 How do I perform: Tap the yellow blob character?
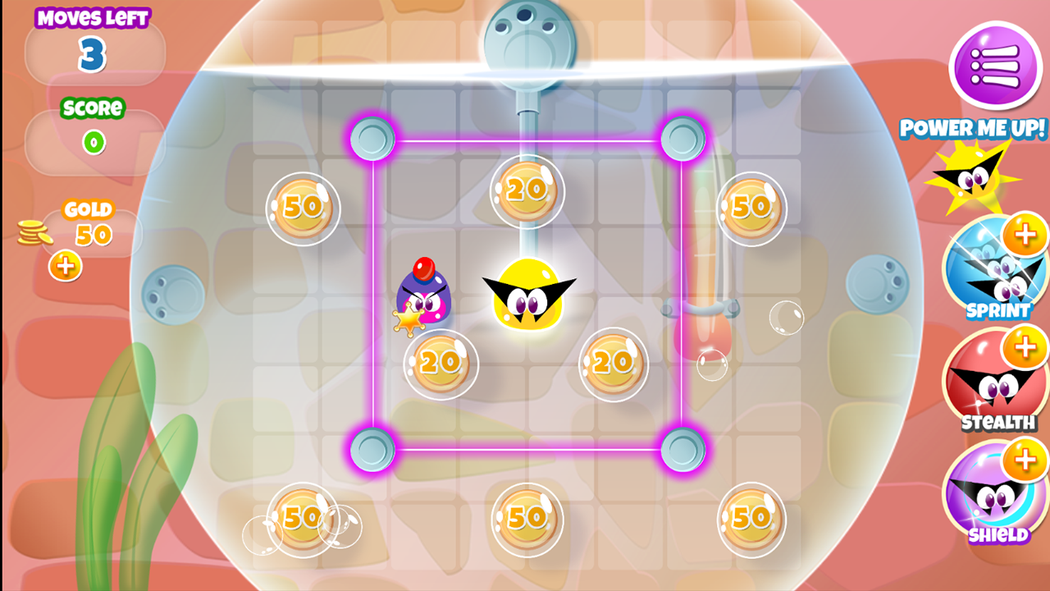tap(528, 294)
